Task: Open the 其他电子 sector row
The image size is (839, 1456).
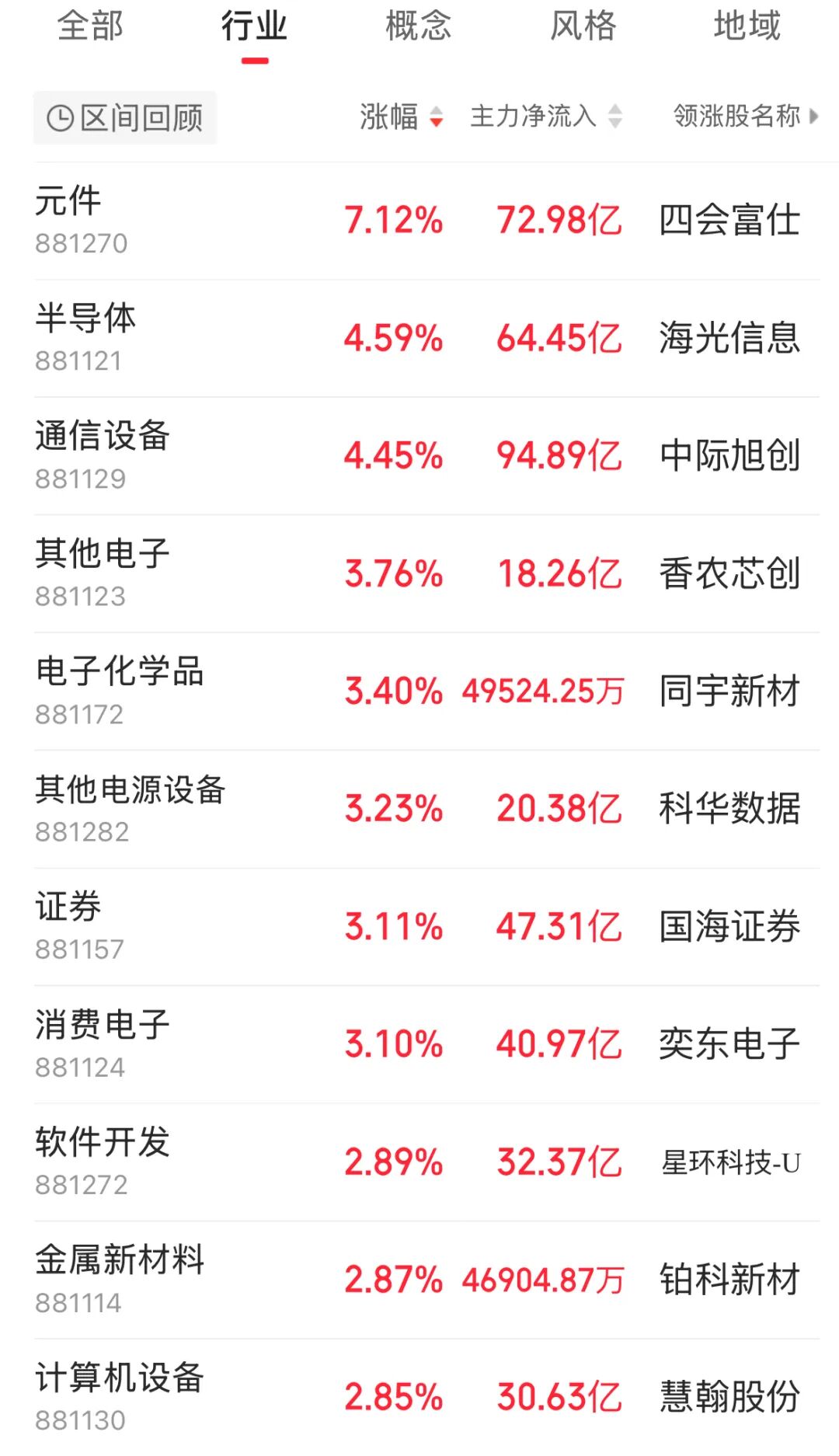Action: 427,574
